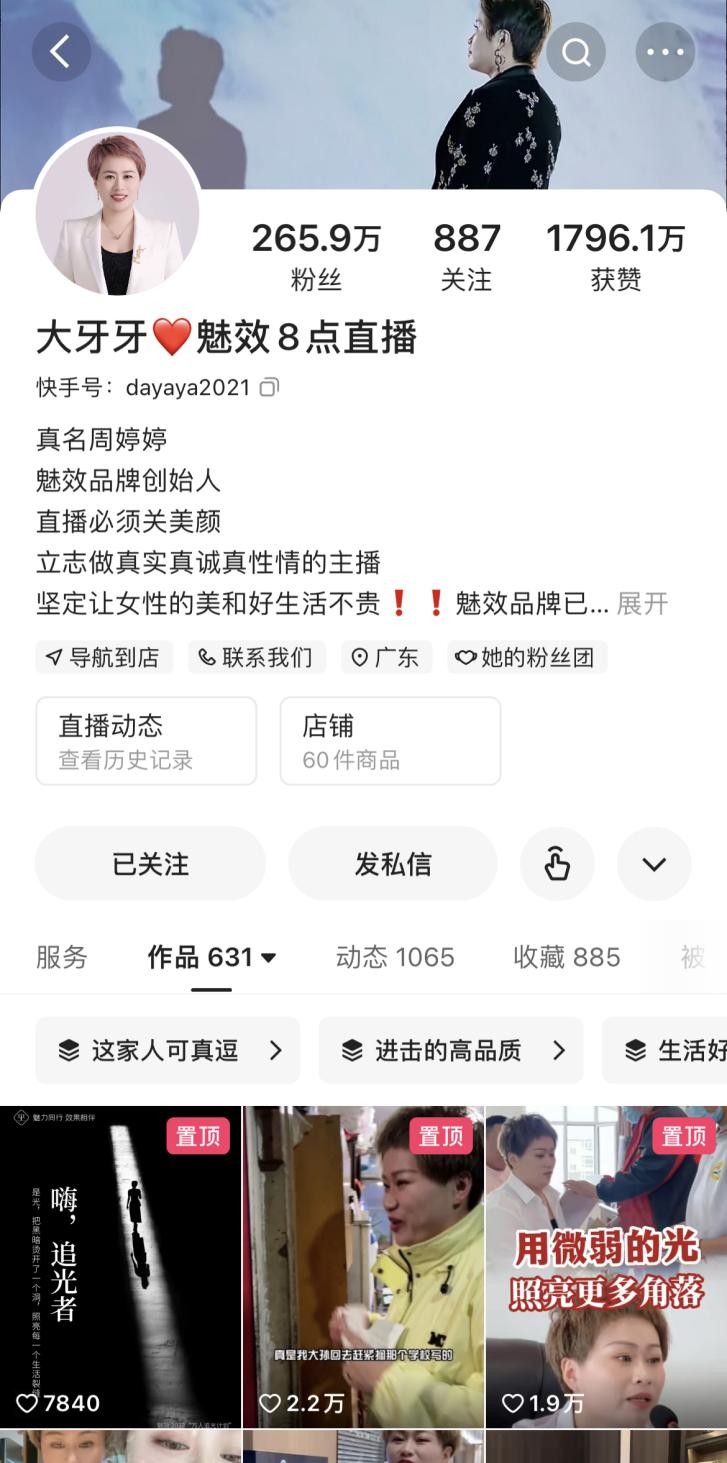The width and height of the screenshot is (727, 1463).
Task: Open 直播动态 live history card
Action: [145, 741]
